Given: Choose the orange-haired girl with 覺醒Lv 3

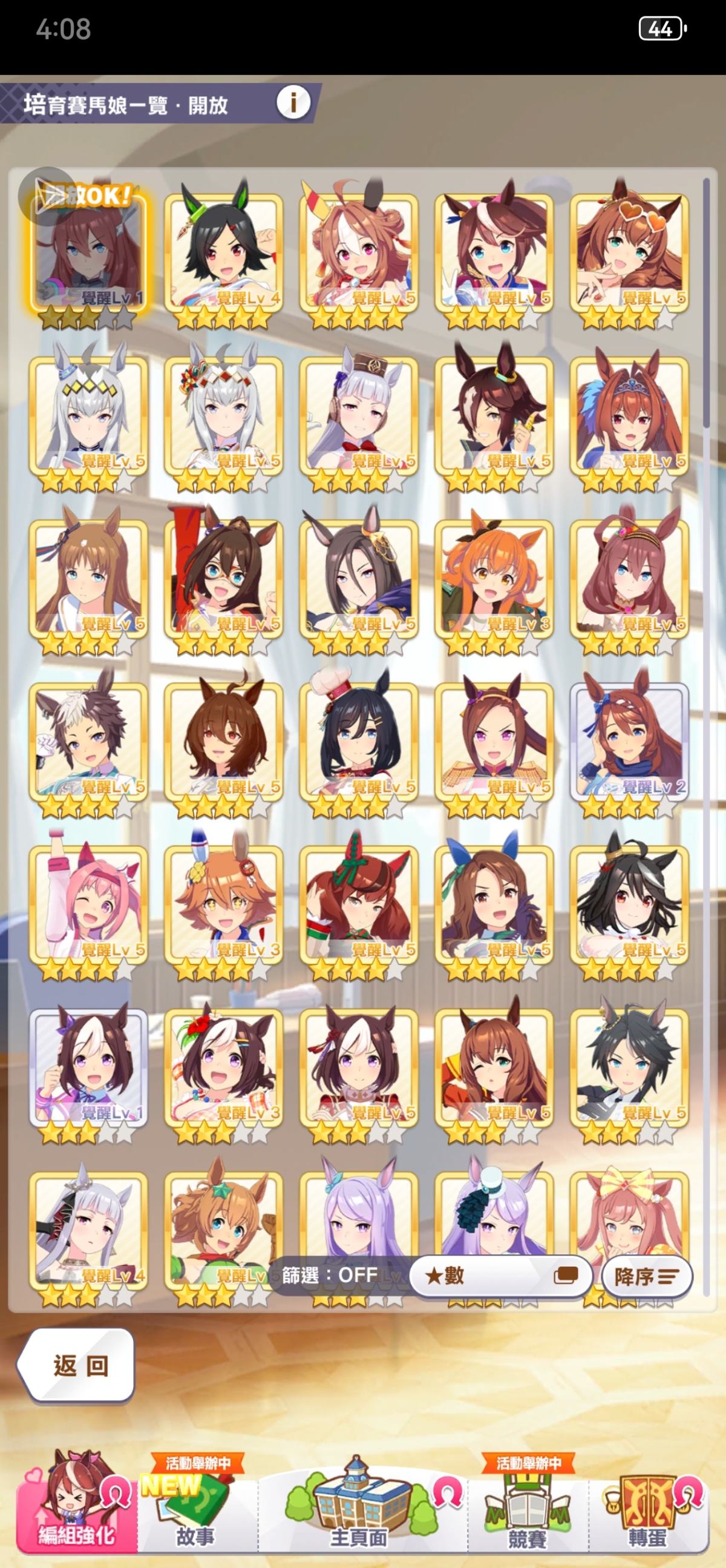Looking at the screenshot, I should click(494, 579).
